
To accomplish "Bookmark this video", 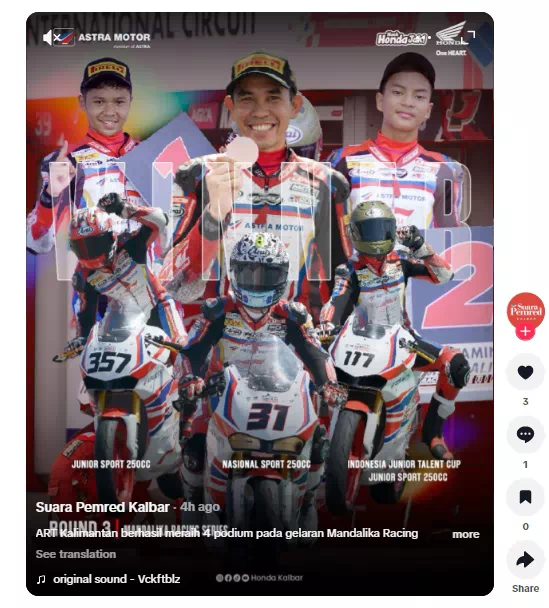I will coord(525,497).
